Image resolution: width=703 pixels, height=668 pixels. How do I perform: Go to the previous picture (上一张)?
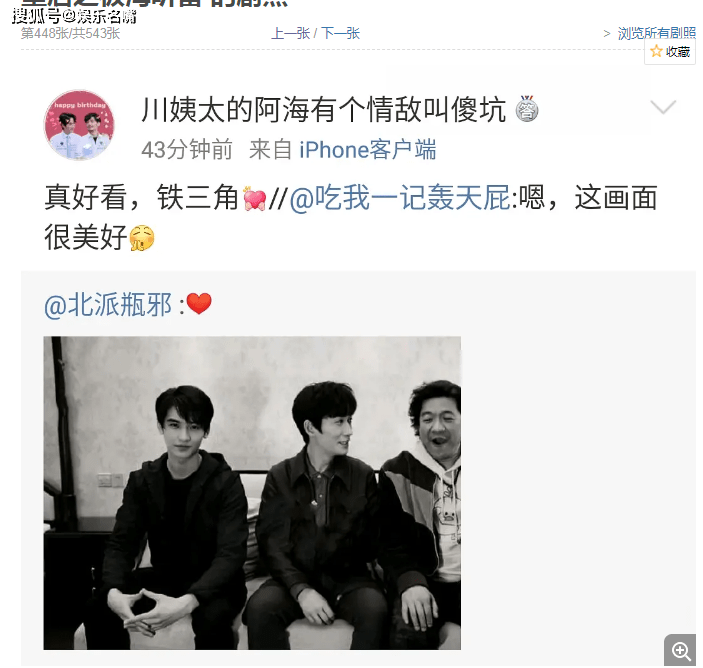(290, 34)
